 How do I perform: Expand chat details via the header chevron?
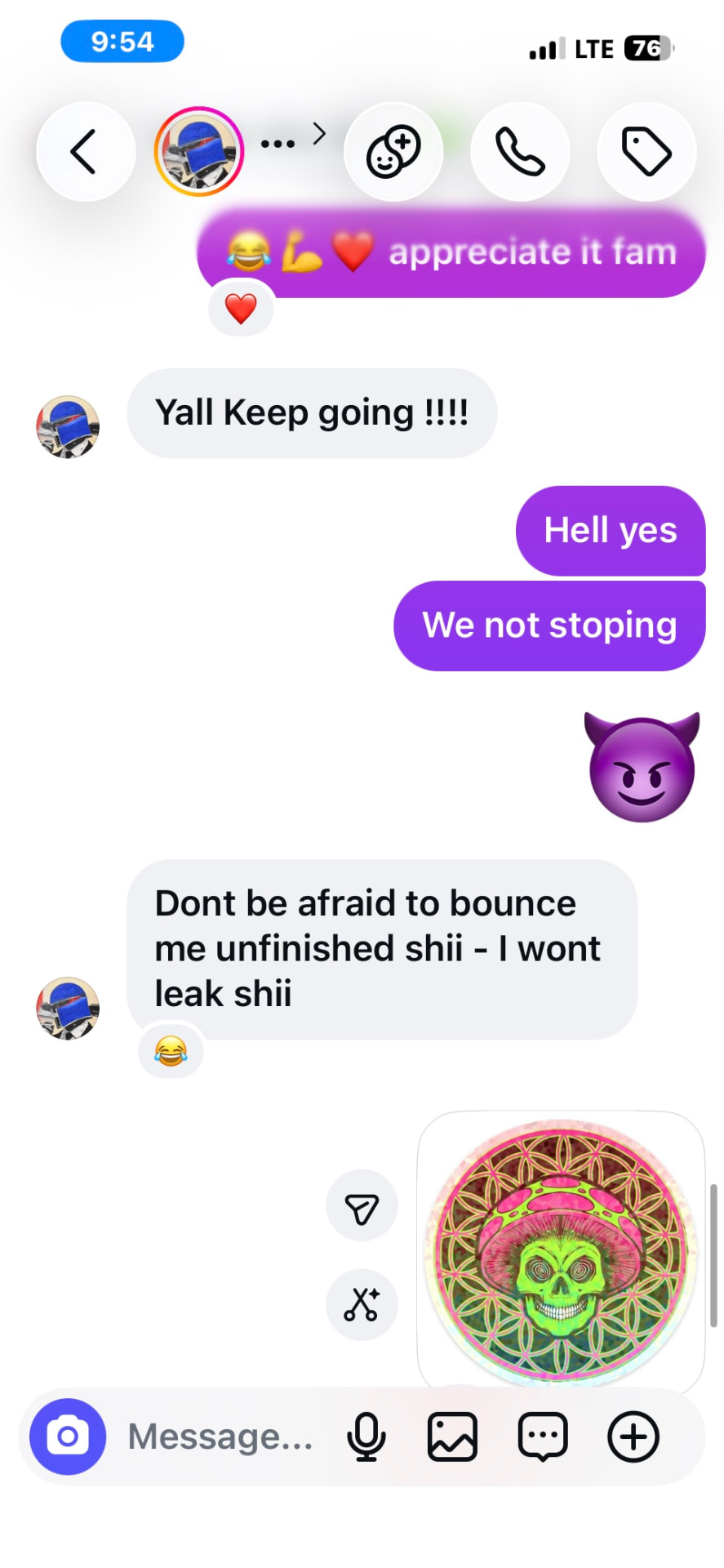click(x=319, y=133)
